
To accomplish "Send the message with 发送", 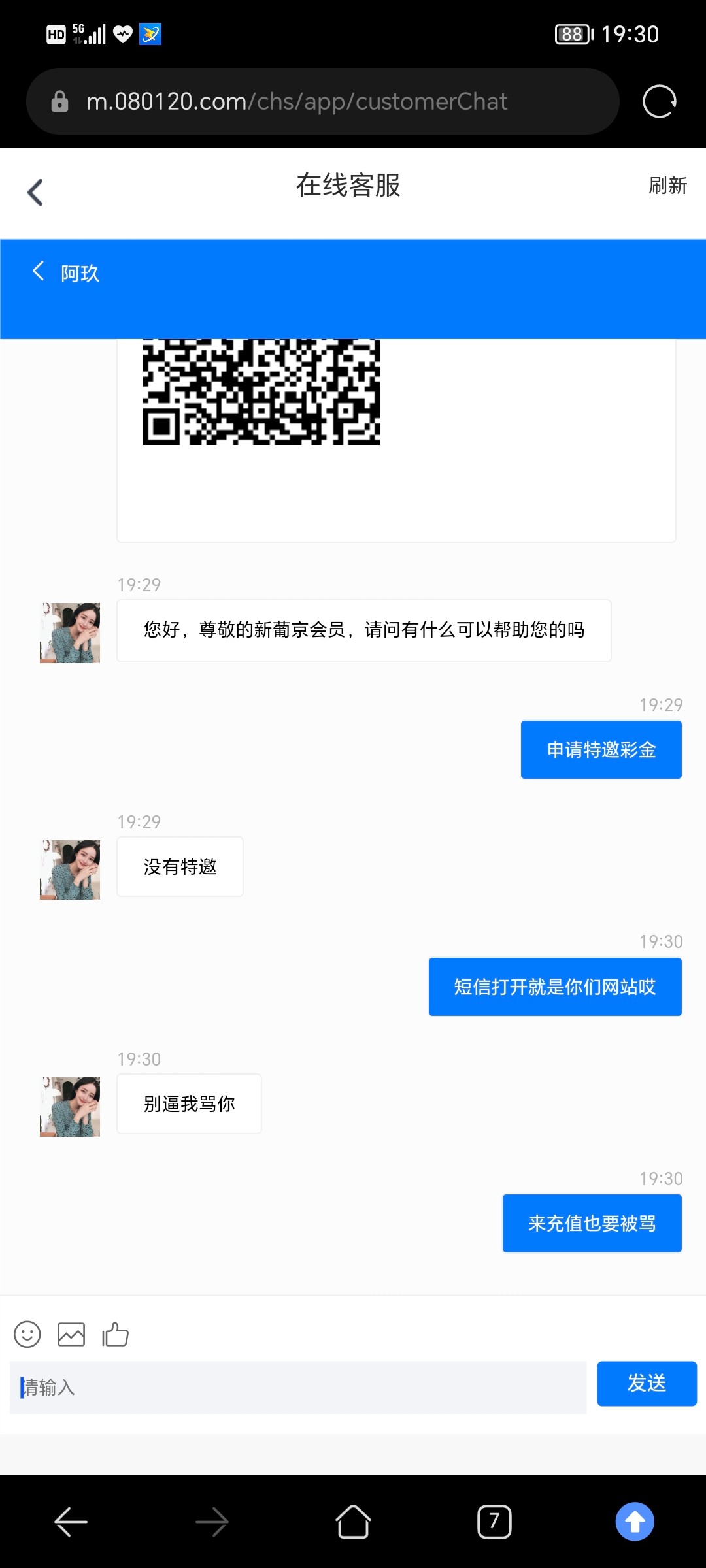I will [x=646, y=1383].
